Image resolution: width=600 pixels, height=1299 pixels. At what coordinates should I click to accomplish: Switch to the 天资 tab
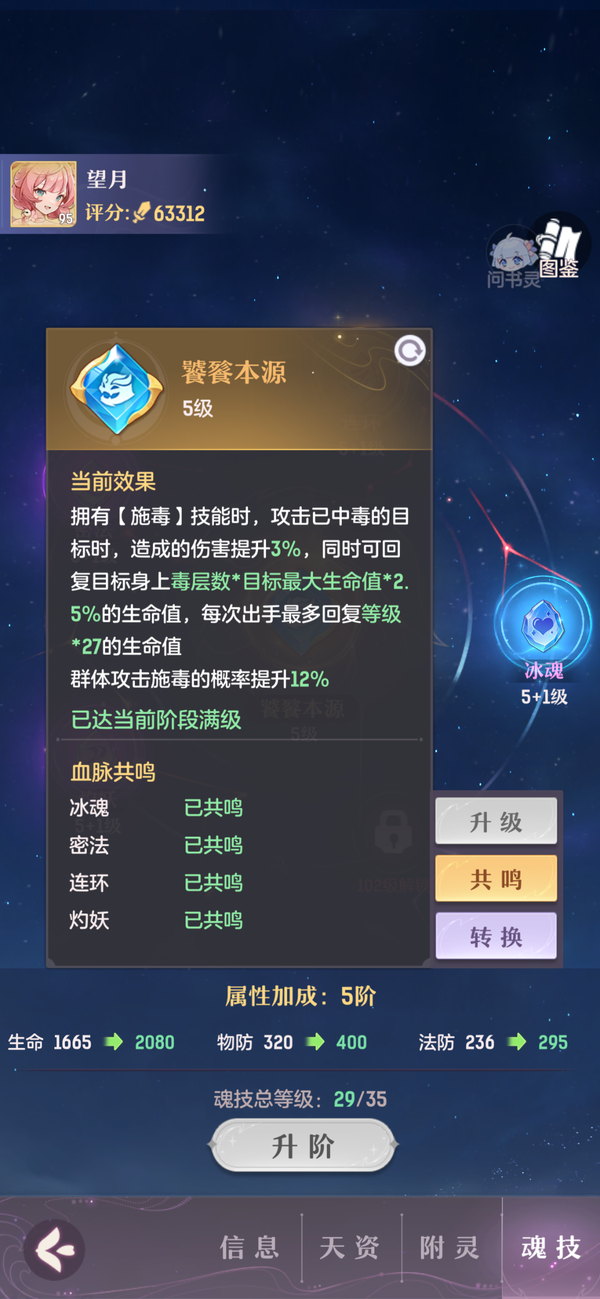[350, 1247]
